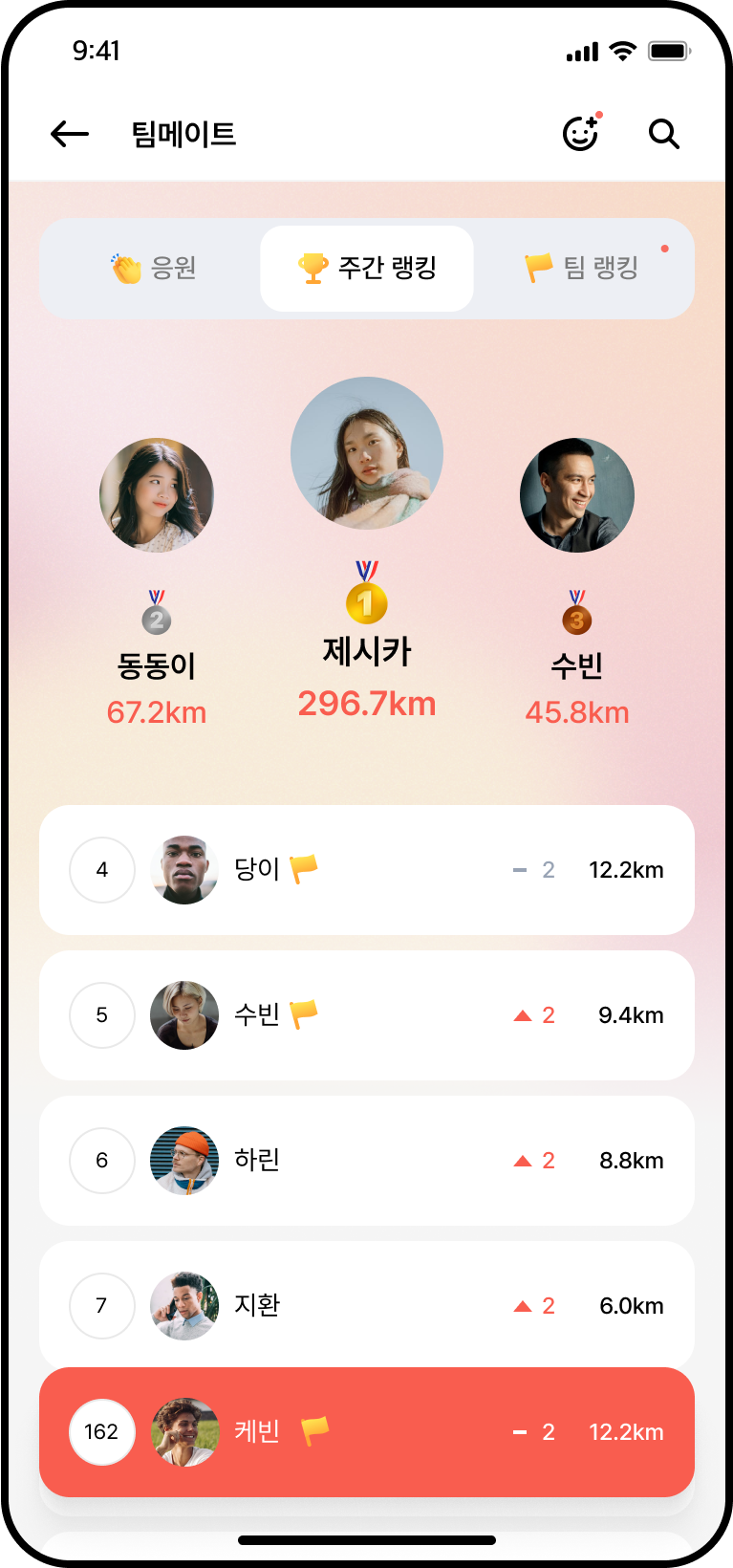Open second place 동동이's profile picture
Screen dimensions: 733x1568
[157, 495]
